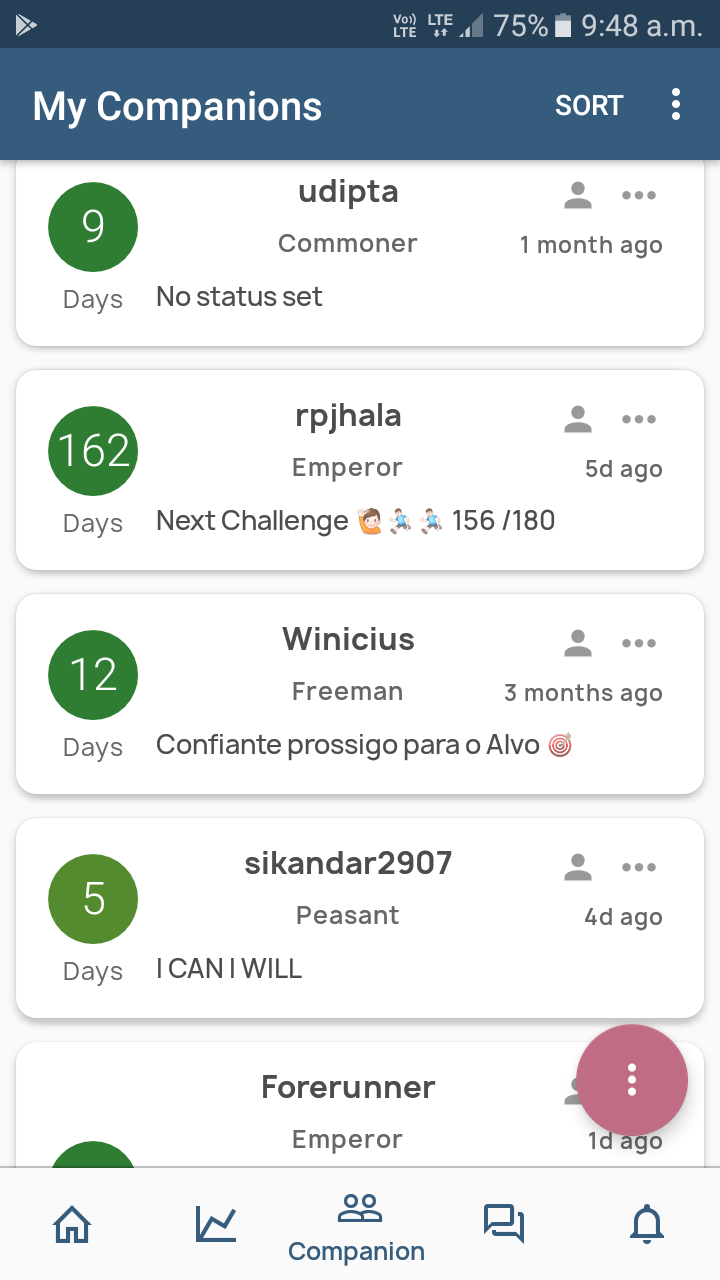The width and height of the screenshot is (720, 1280).
Task: View rpjhala's profile icon
Action: click(578, 419)
